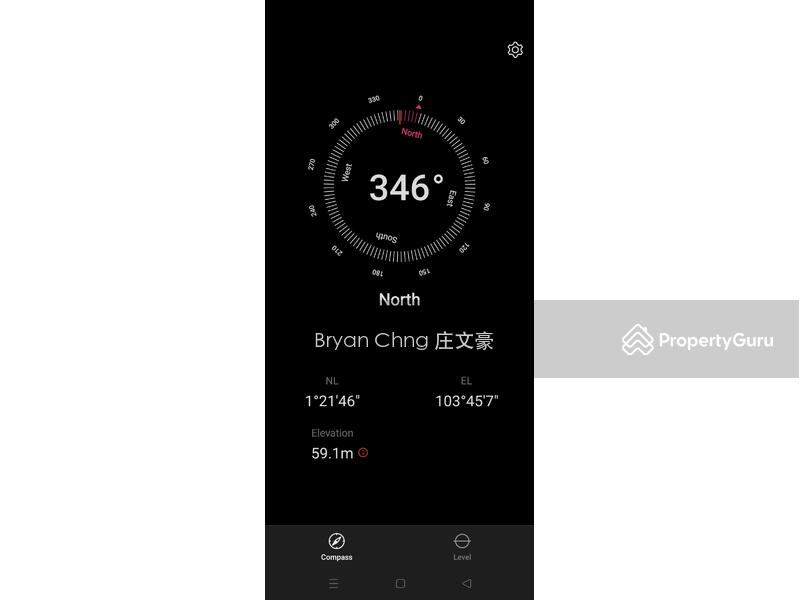800x600 pixels.
Task: Switch to the Level tab
Action: [x=462, y=546]
